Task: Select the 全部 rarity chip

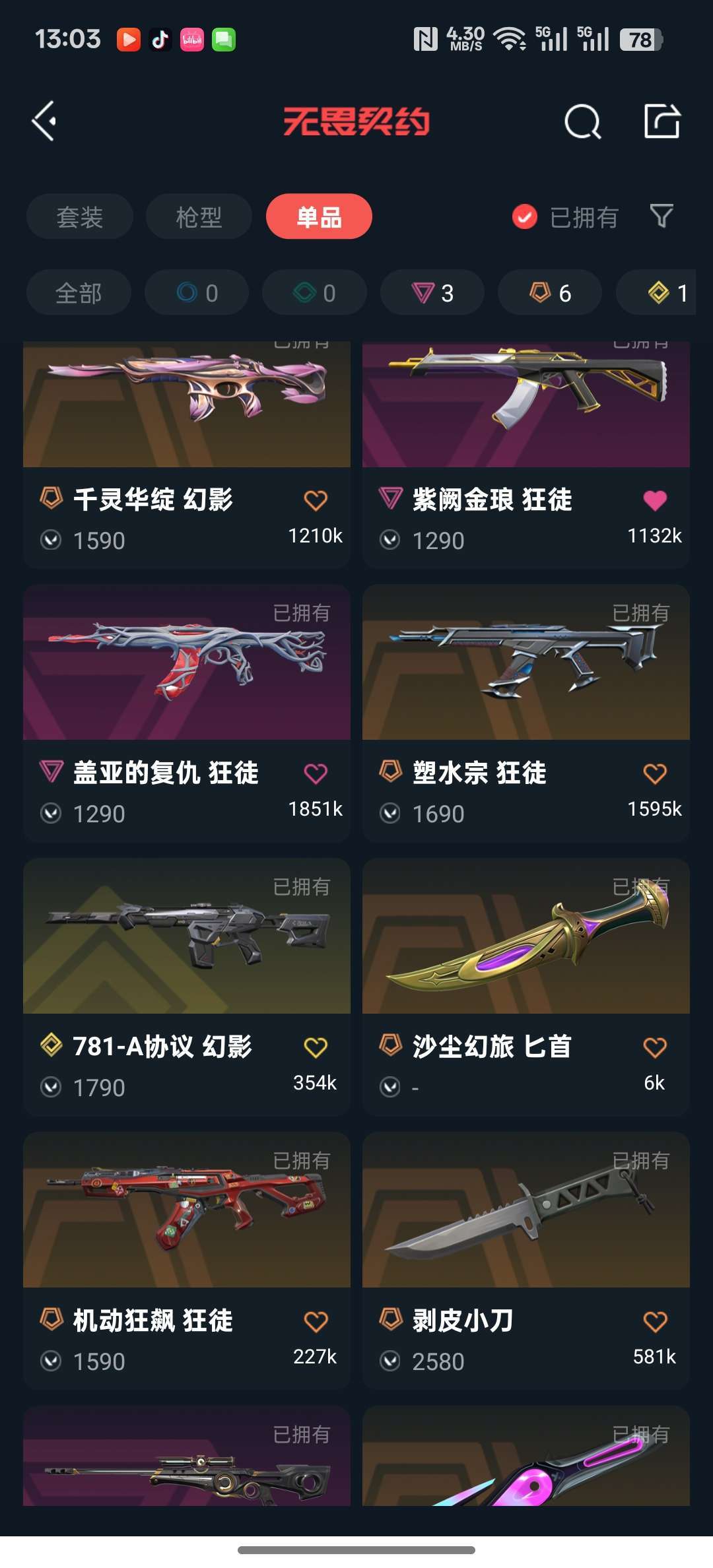Action: click(79, 292)
